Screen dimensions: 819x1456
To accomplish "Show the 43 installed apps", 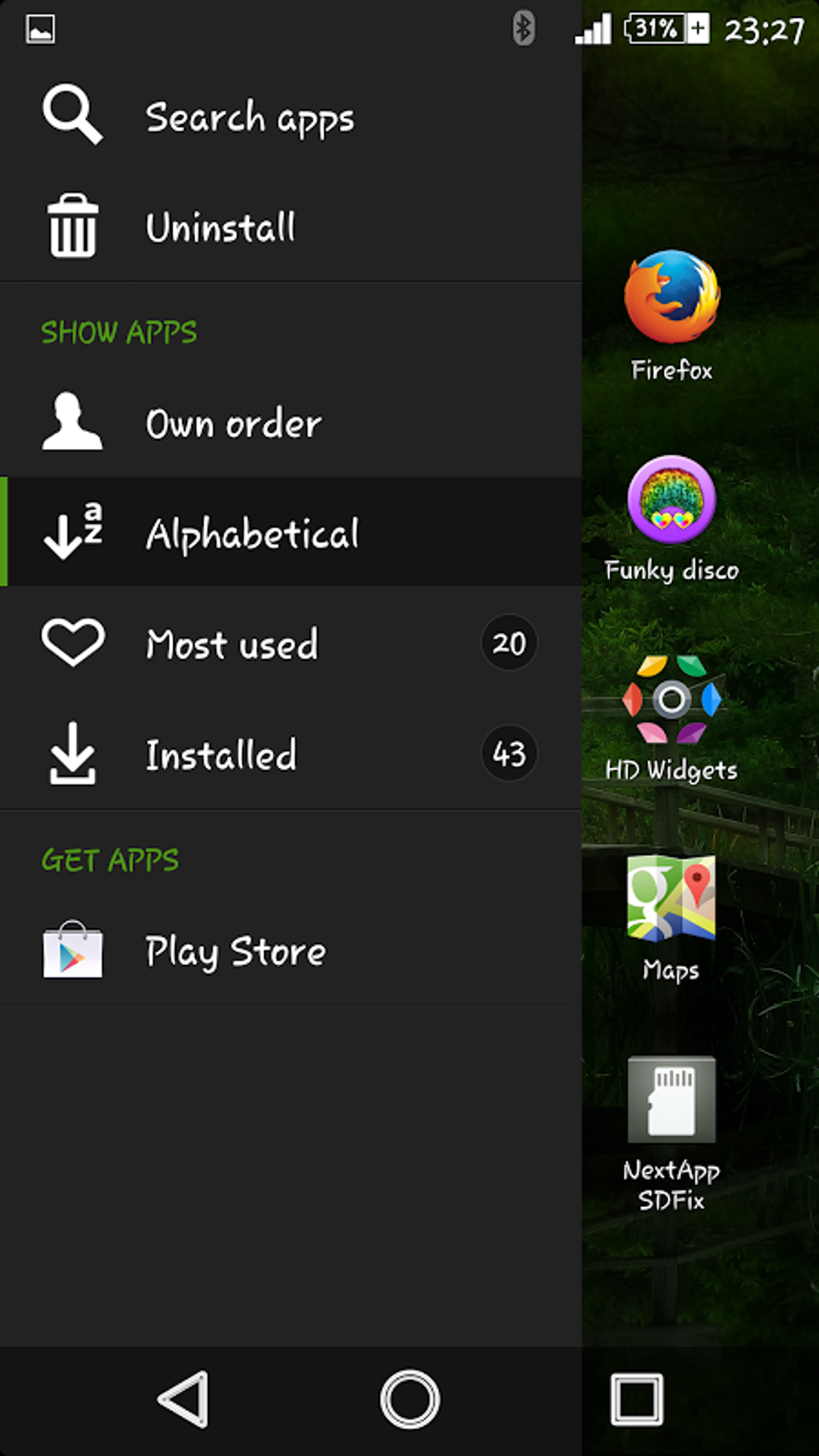I will click(x=222, y=753).
